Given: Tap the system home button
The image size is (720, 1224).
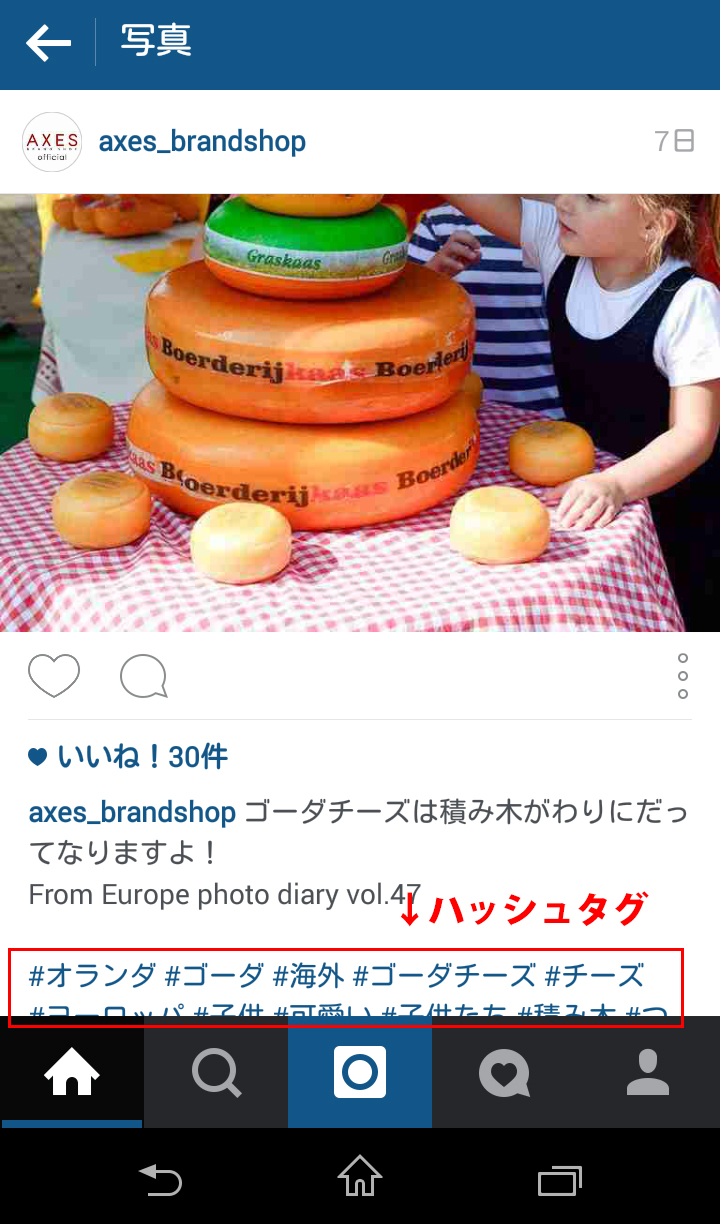Looking at the screenshot, I should 360,1176.
